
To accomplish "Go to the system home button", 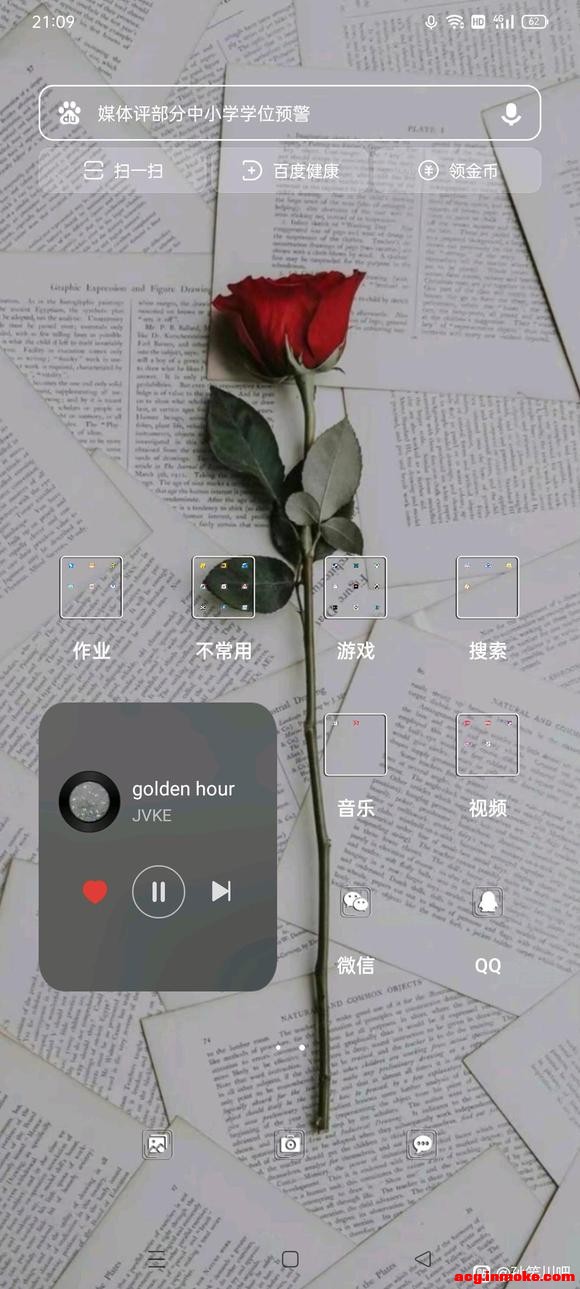I will coord(290,1259).
